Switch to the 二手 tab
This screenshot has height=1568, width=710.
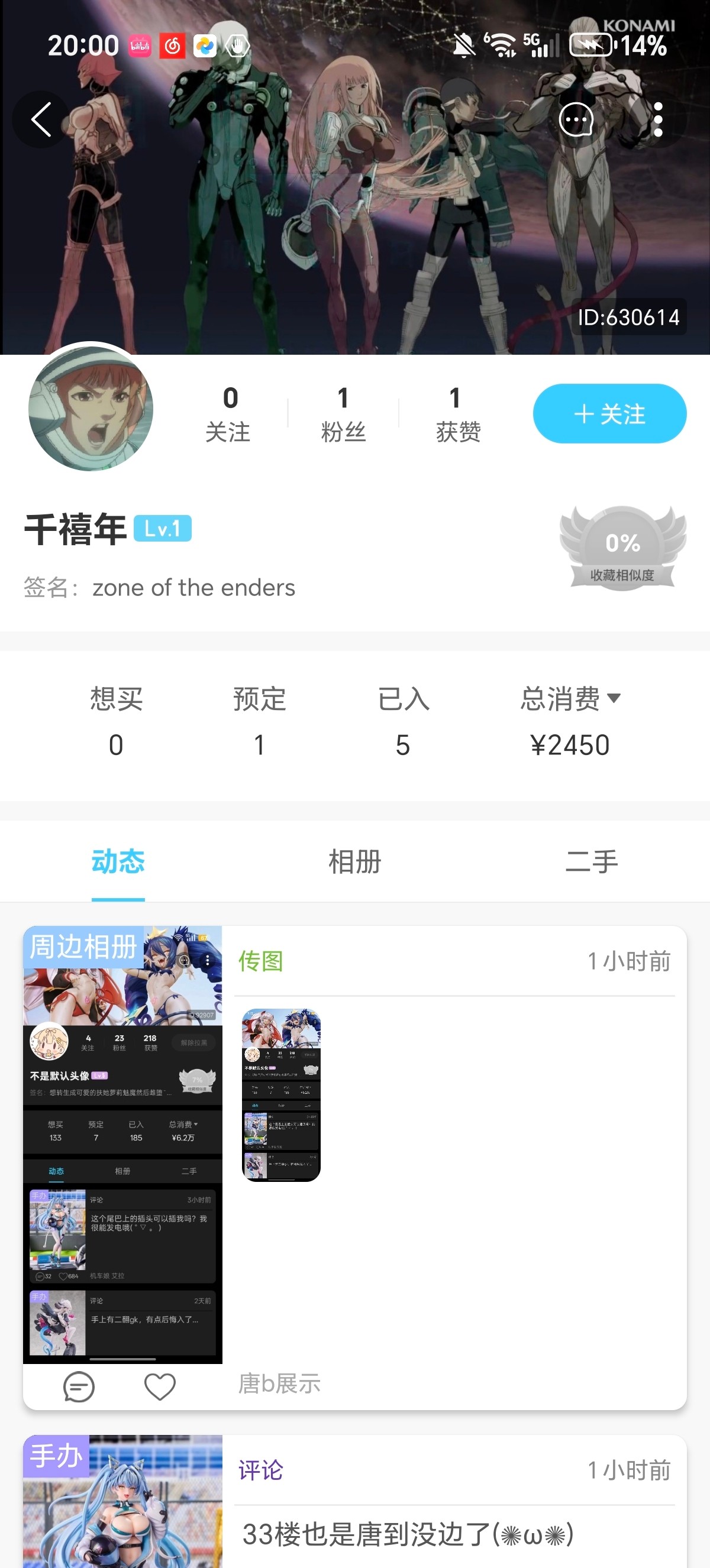[x=591, y=862]
